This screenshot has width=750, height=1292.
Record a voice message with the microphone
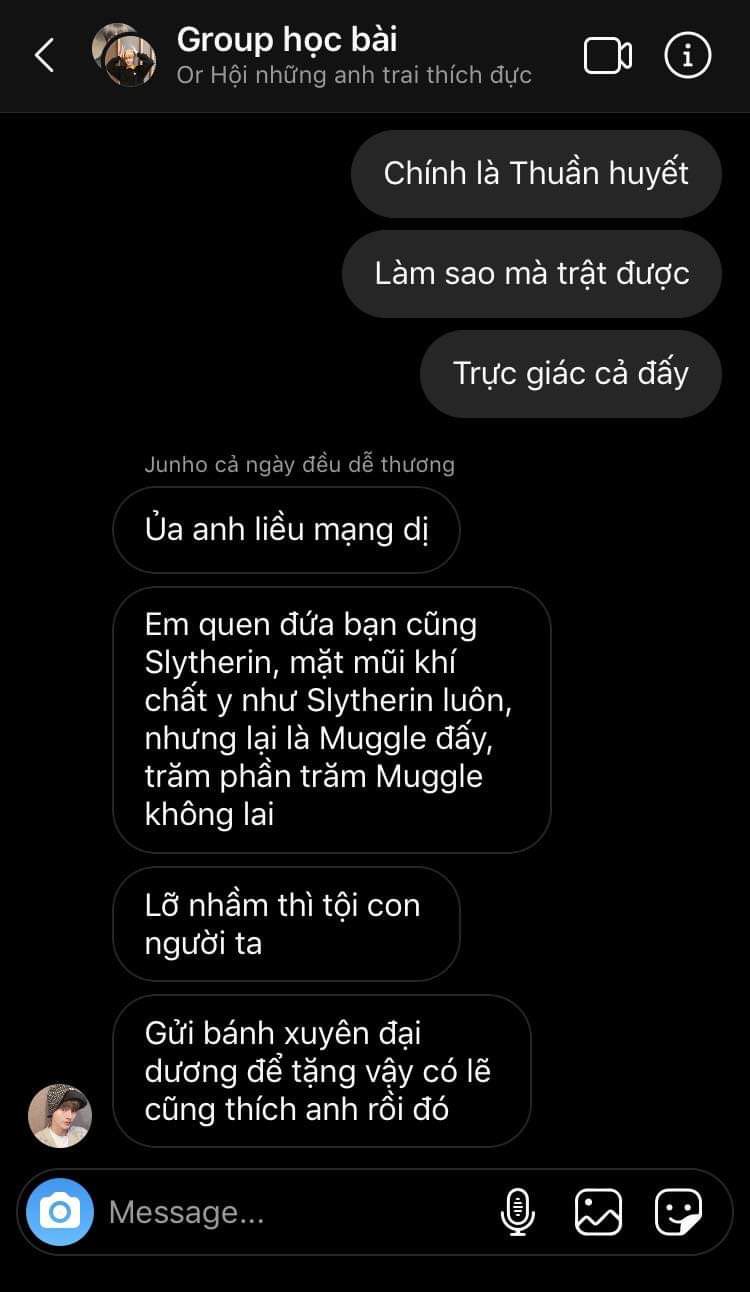[x=517, y=1212]
